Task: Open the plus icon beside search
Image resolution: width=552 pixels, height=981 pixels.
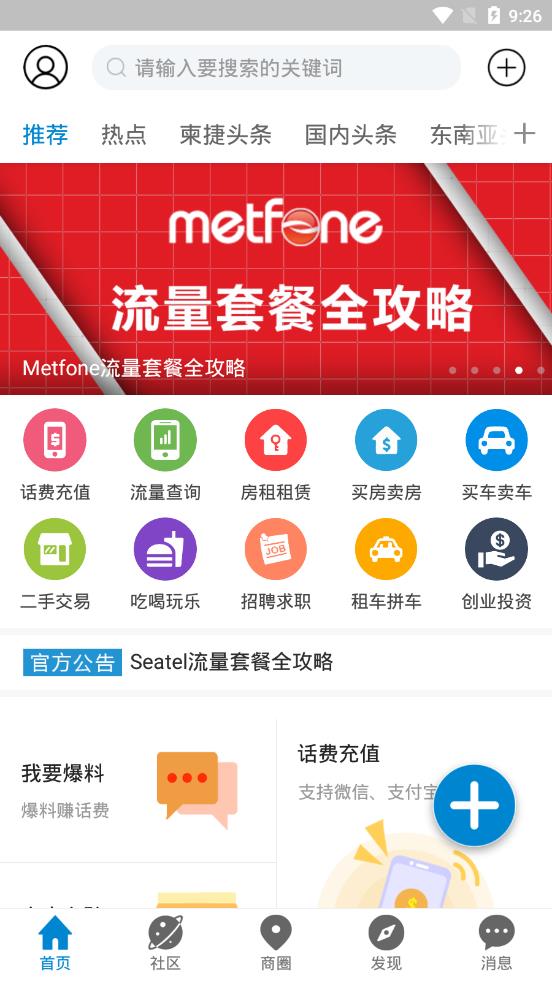Action: tap(506, 67)
